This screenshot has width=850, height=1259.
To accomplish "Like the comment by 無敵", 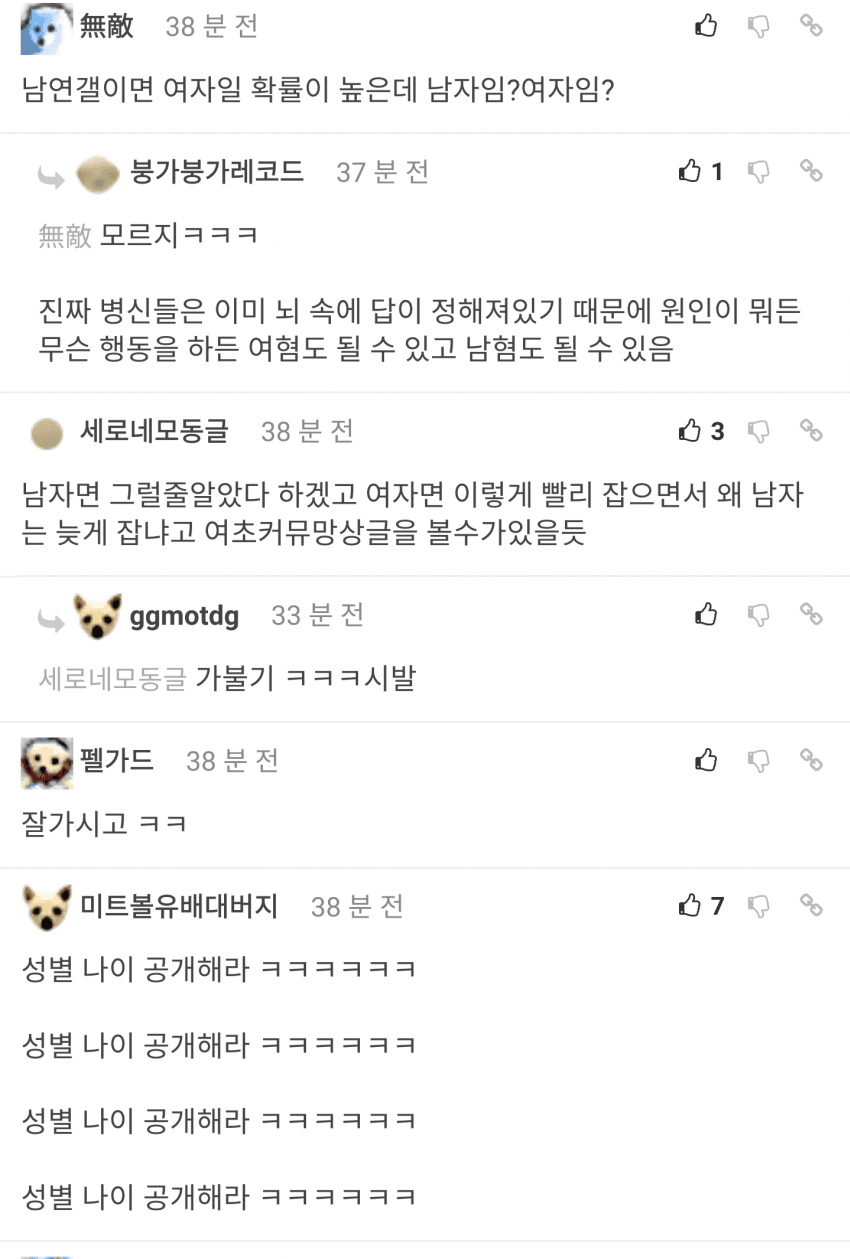I will pyautogui.click(x=706, y=26).
